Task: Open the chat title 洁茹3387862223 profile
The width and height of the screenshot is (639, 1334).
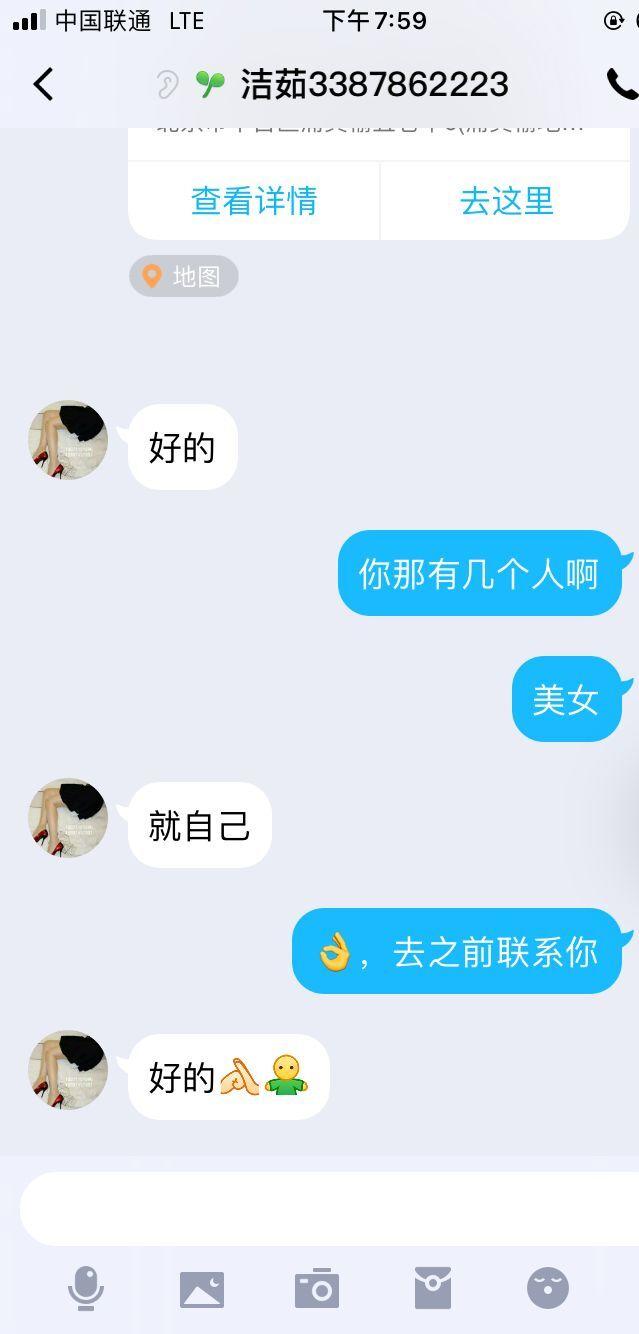Action: [x=374, y=85]
